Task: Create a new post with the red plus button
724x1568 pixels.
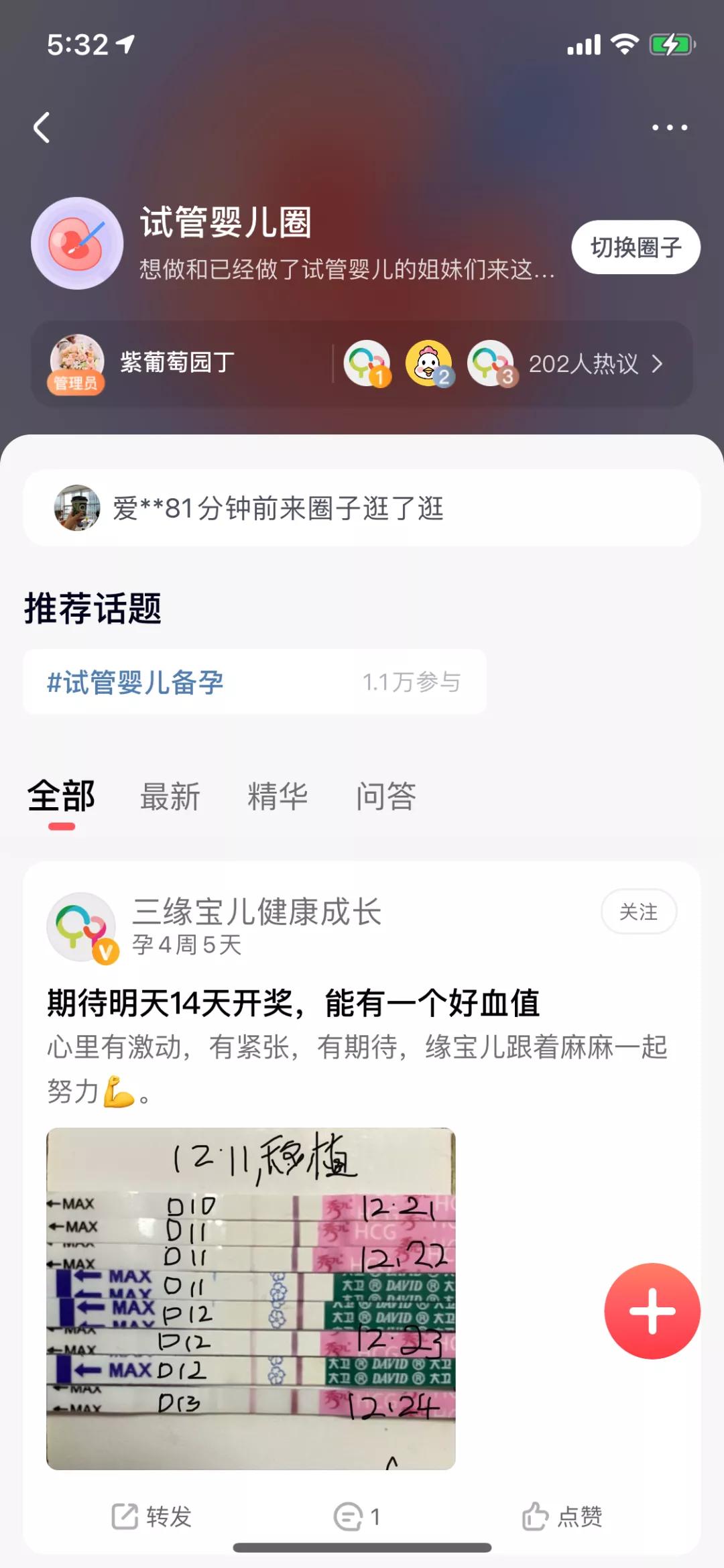Action: click(x=652, y=1311)
